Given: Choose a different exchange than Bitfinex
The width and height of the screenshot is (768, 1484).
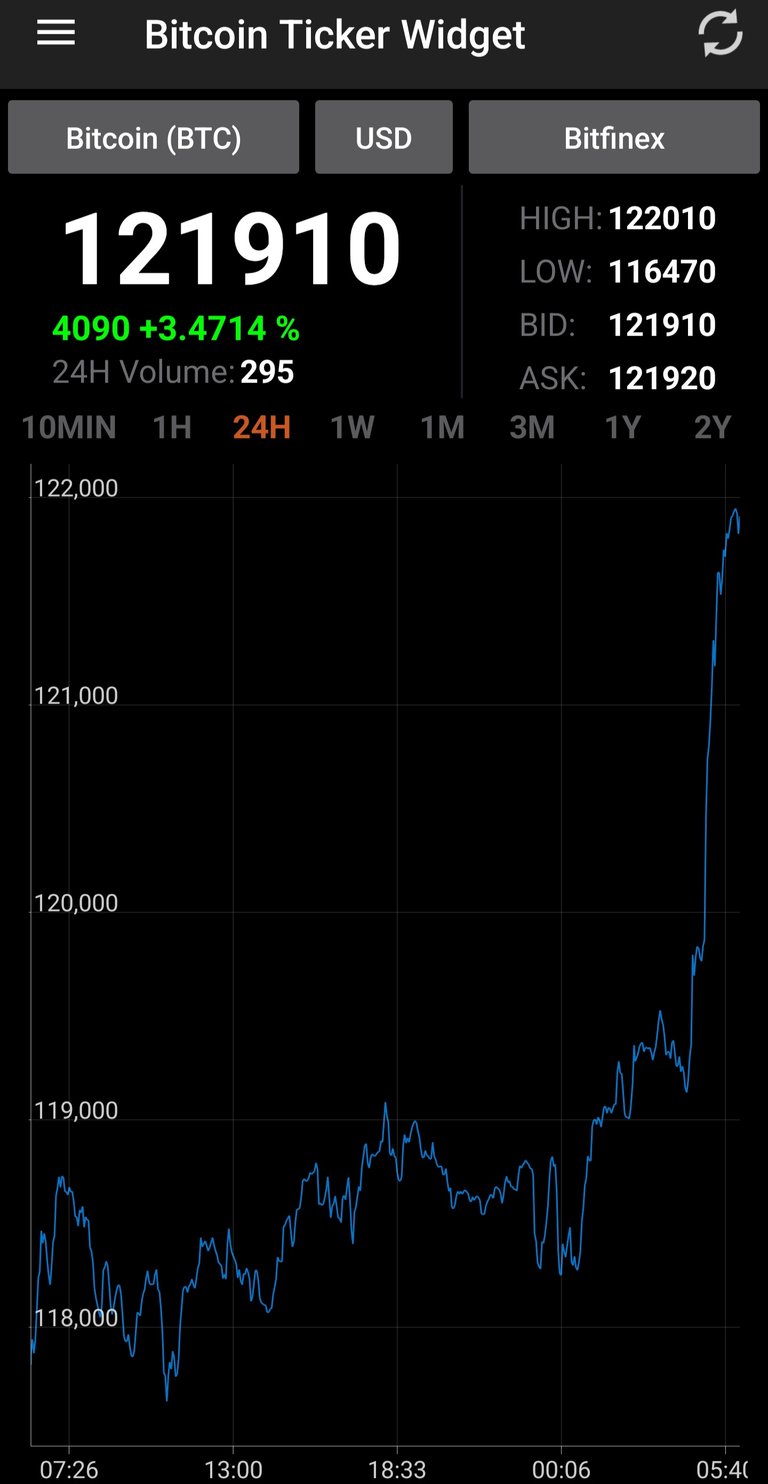Looking at the screenshot, I should [614, 137].
